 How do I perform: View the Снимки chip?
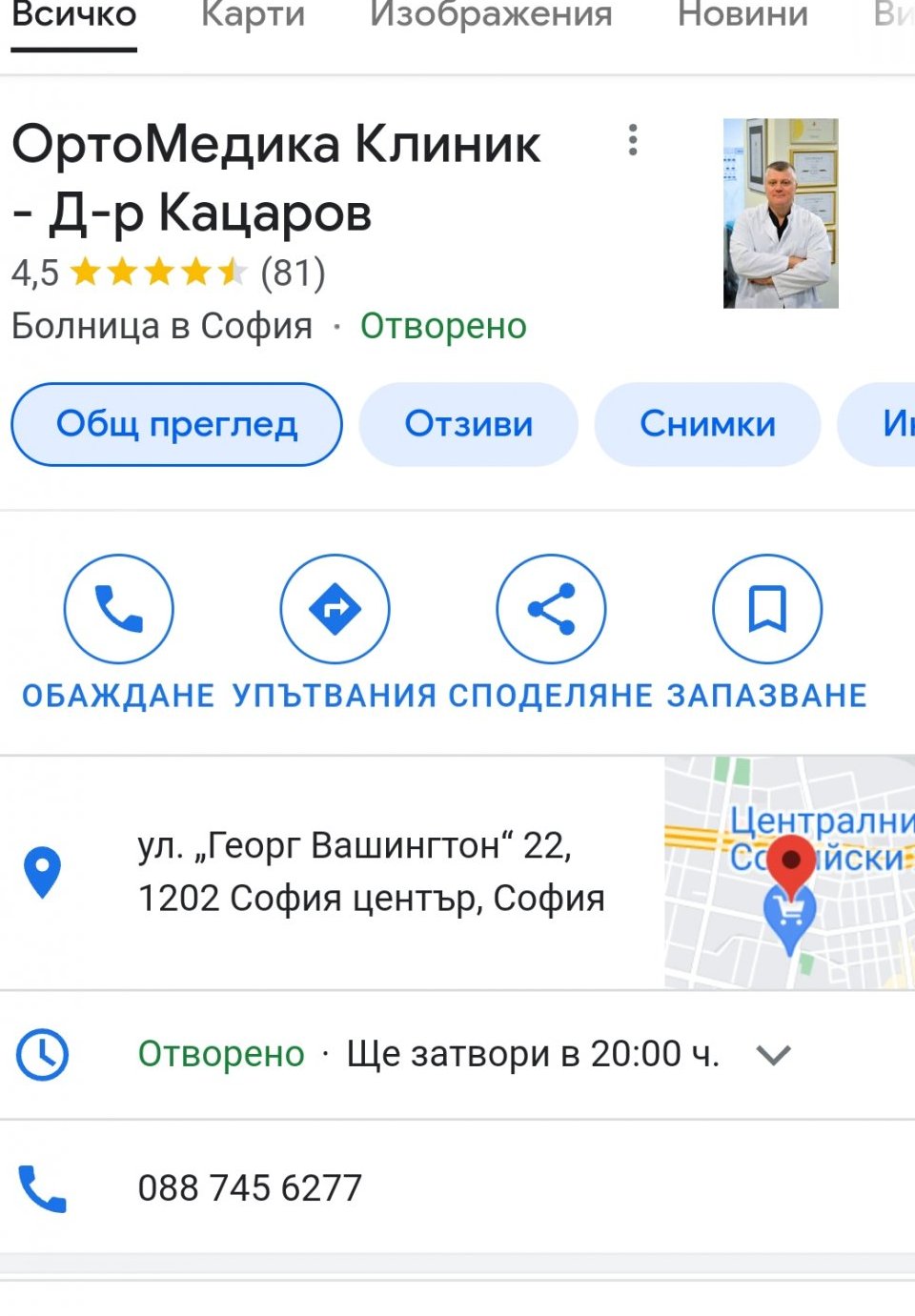707,424
